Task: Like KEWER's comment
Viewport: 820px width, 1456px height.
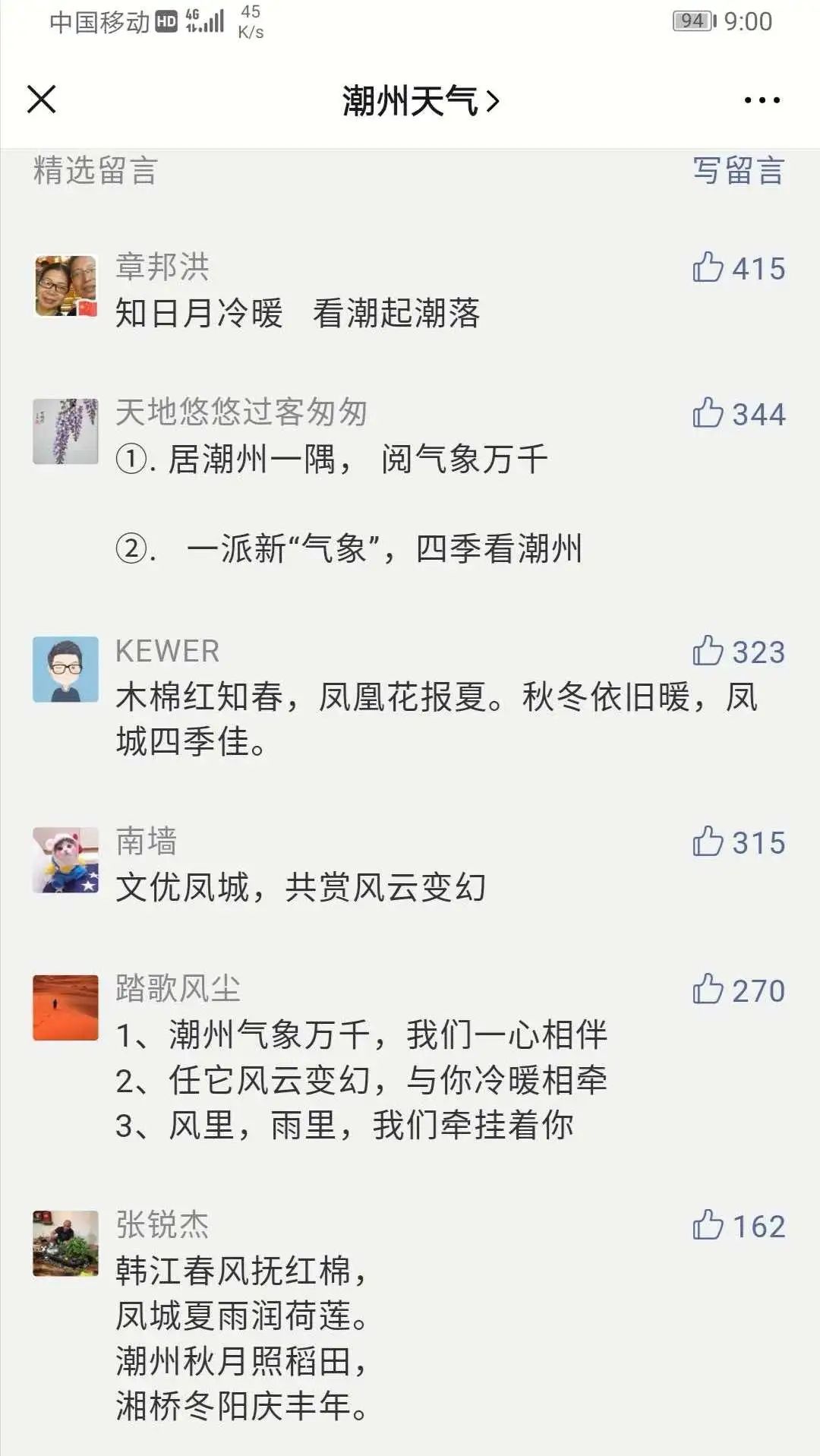Action: tap(708, 651)
